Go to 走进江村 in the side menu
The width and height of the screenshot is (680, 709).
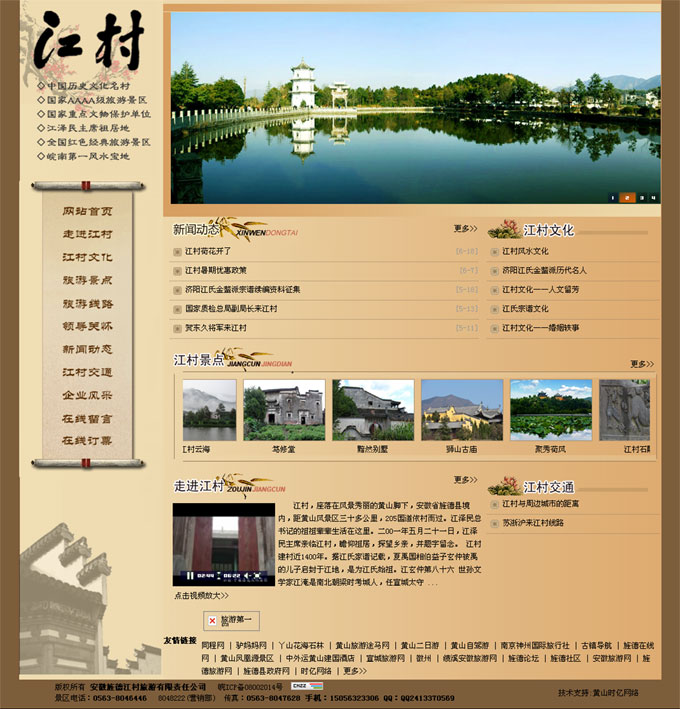coord(88,235)
